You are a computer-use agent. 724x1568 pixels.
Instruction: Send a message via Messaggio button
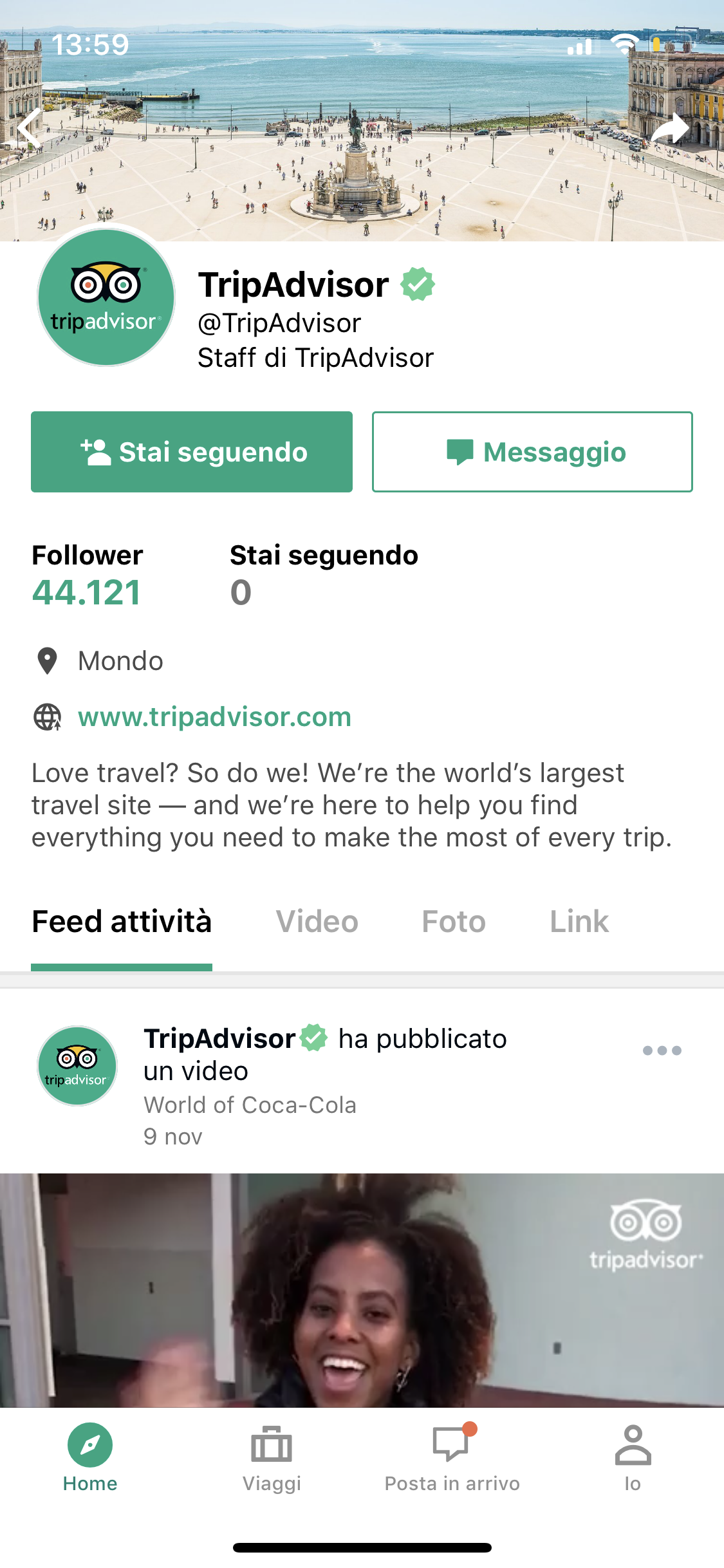(x=532, y=452)
